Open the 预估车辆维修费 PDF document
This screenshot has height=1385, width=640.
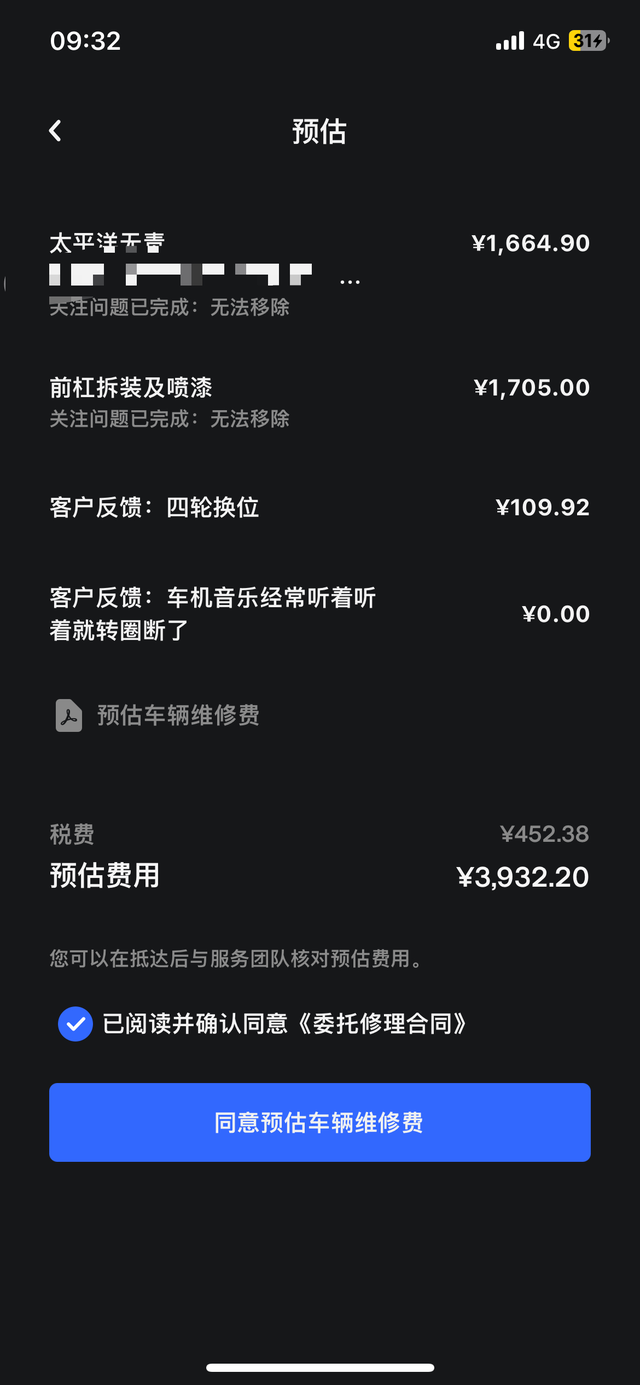[158, 715]
